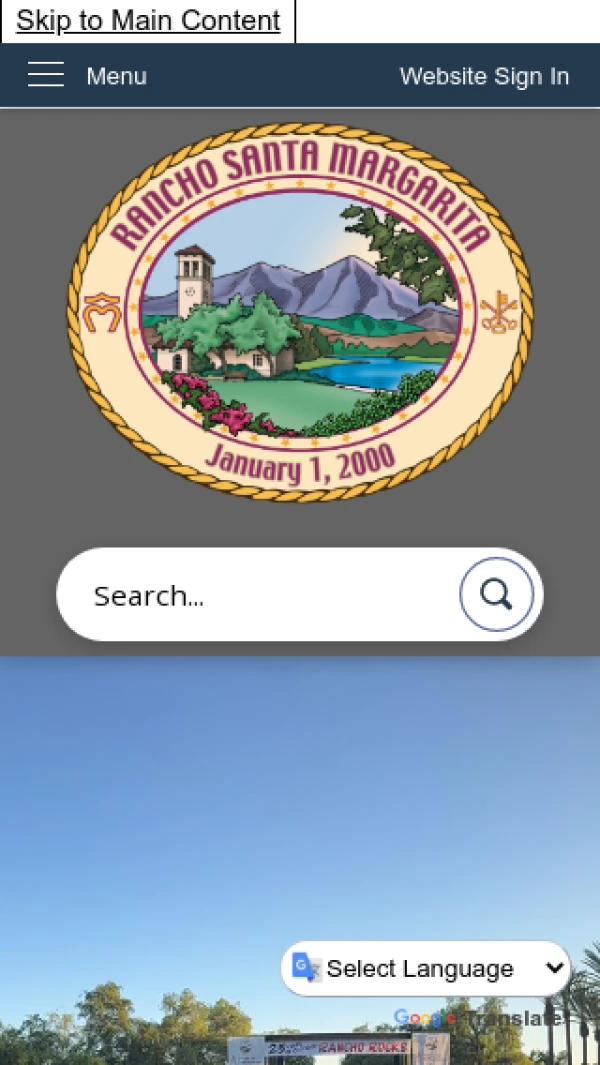
Task: Open the hamburger Menu
Action: pos(87,76)
